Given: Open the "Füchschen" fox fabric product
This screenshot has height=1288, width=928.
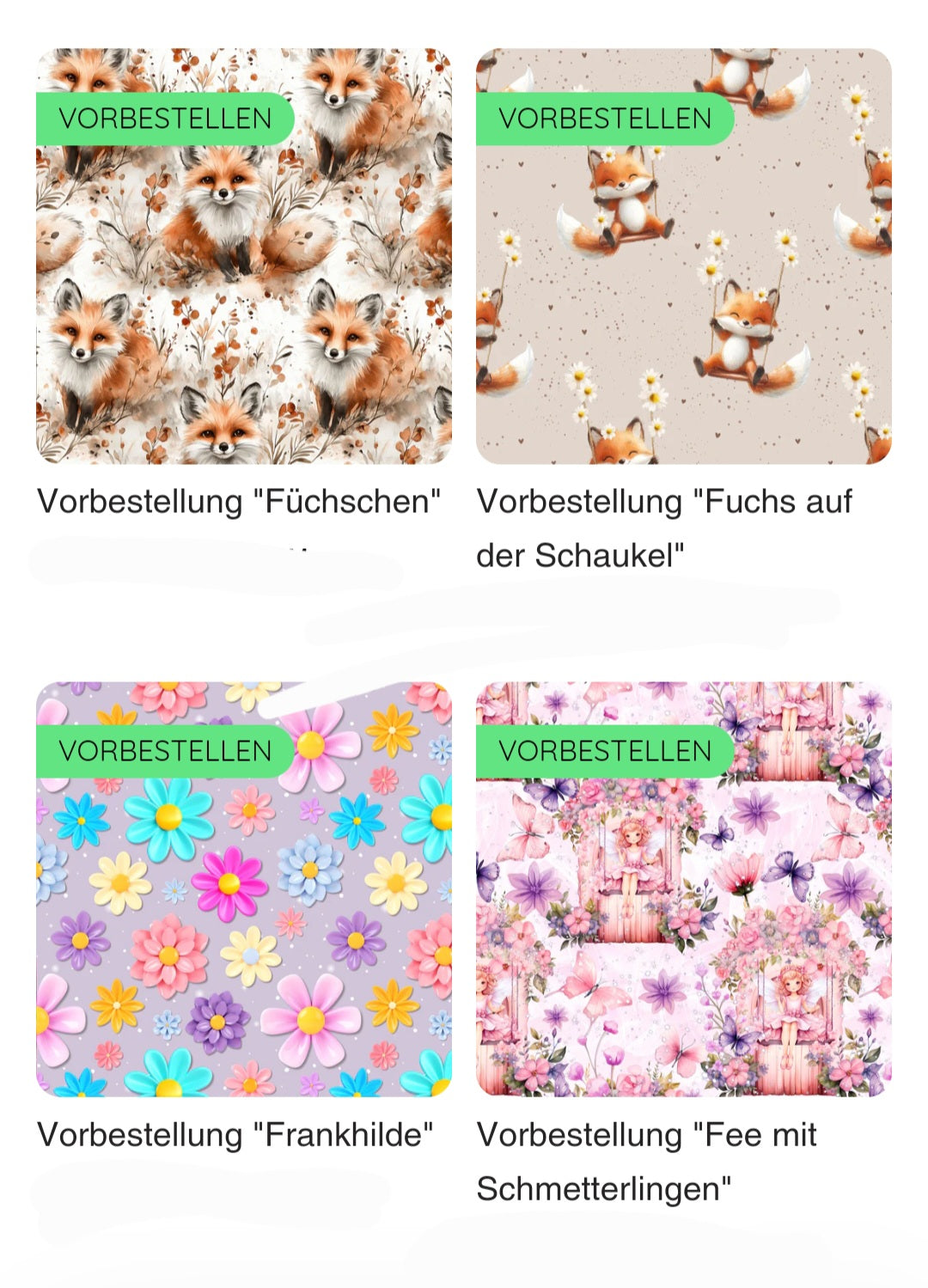Looking at the screenshot, I should 243,256.
